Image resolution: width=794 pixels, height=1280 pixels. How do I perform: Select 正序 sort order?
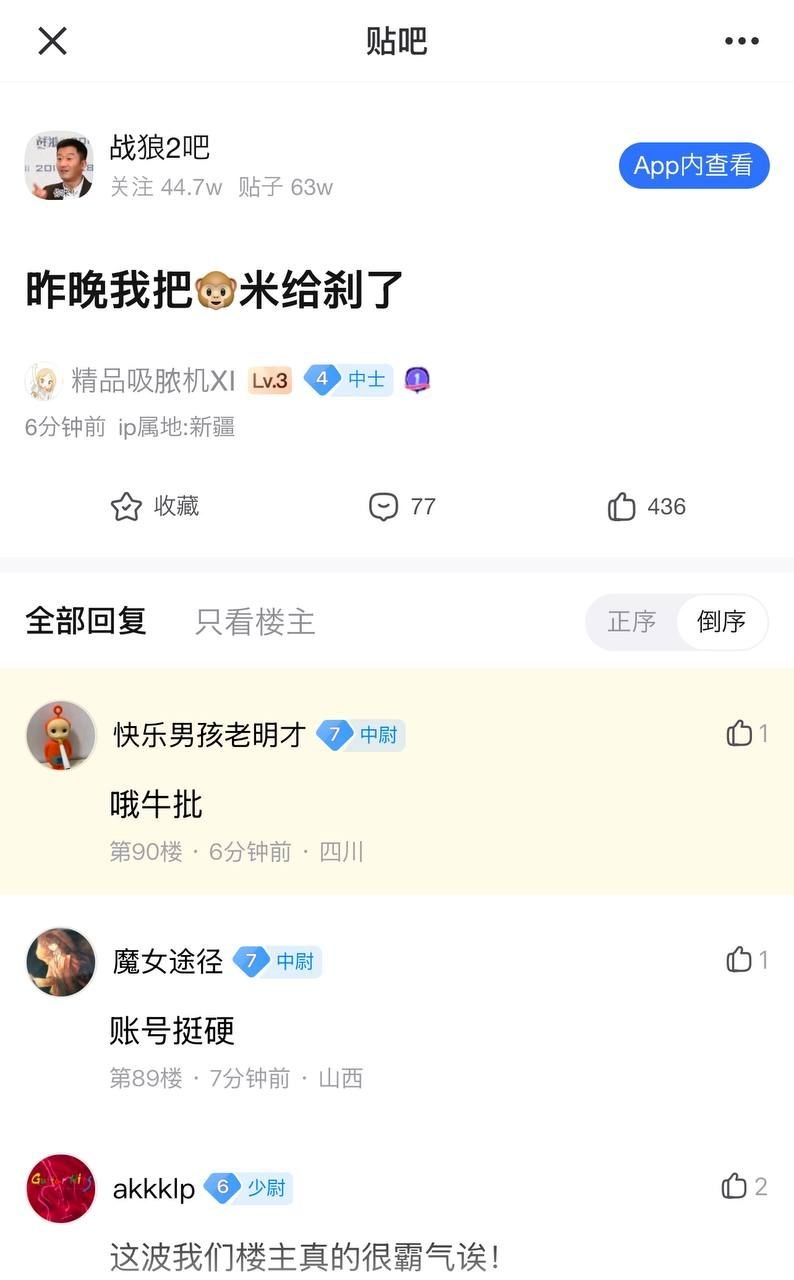[x=632, y=622]
